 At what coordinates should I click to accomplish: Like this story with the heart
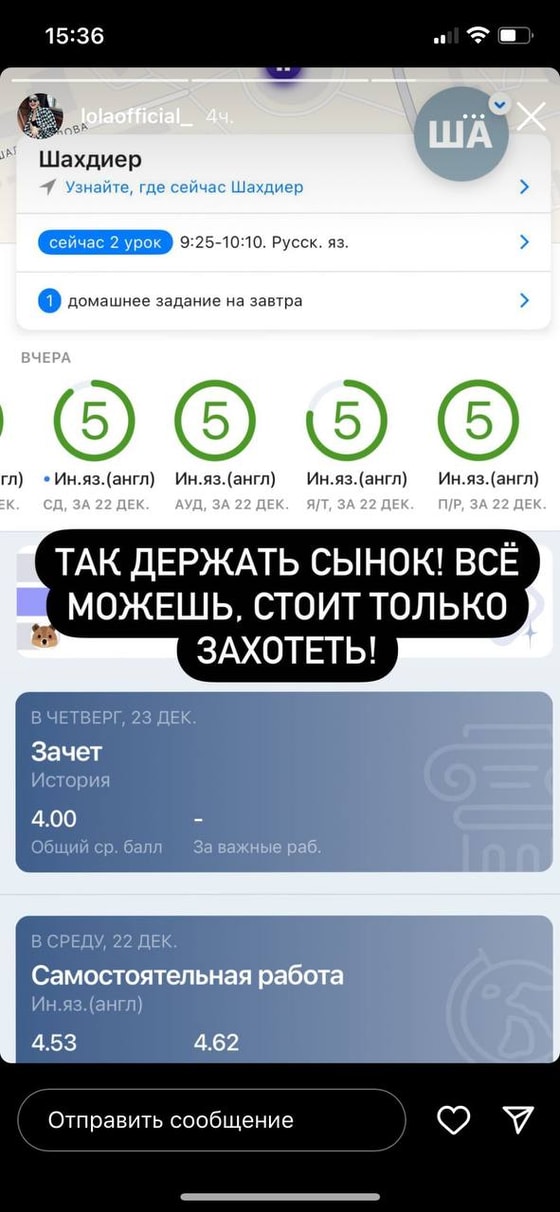(454, 1120)
